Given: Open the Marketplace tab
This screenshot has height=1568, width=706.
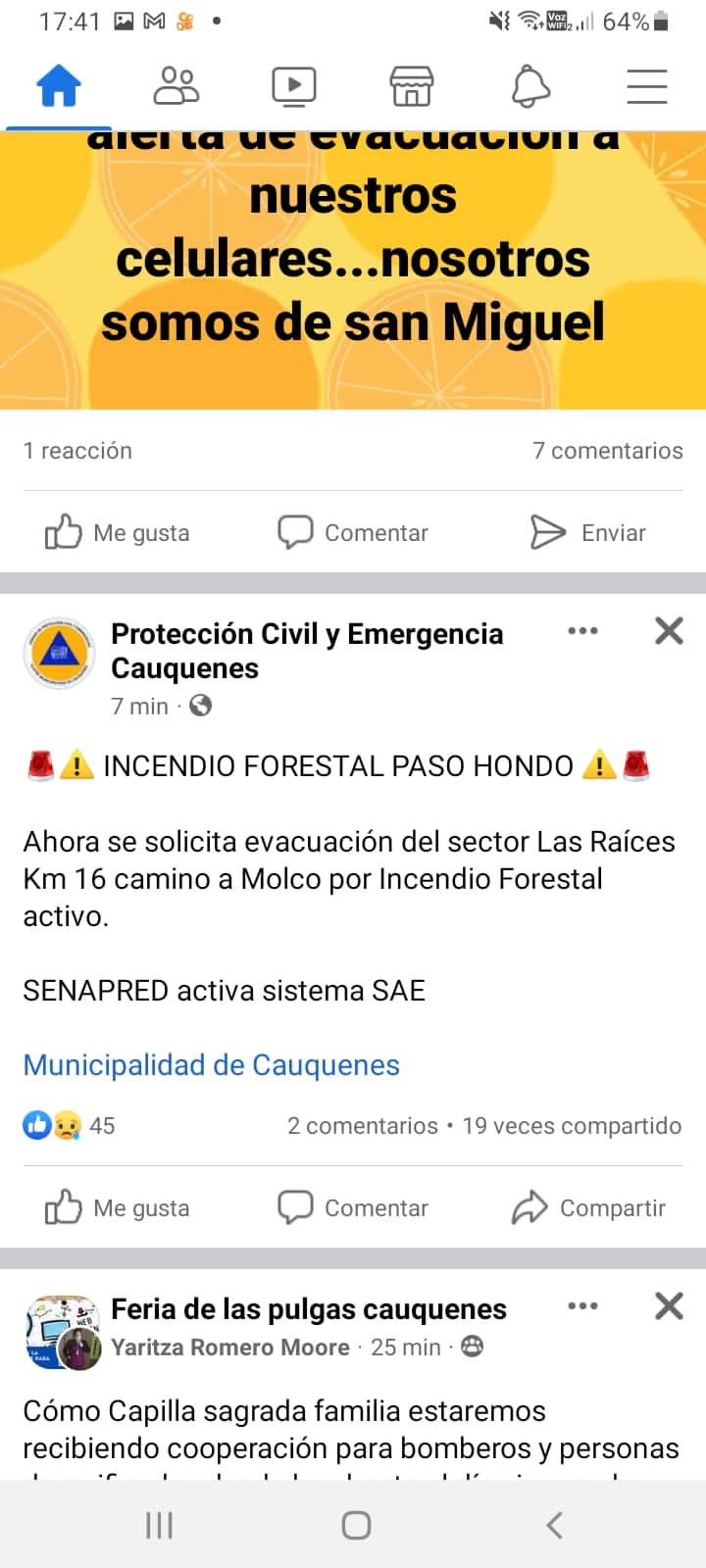Looking at the screenshot, I should 412,86.
